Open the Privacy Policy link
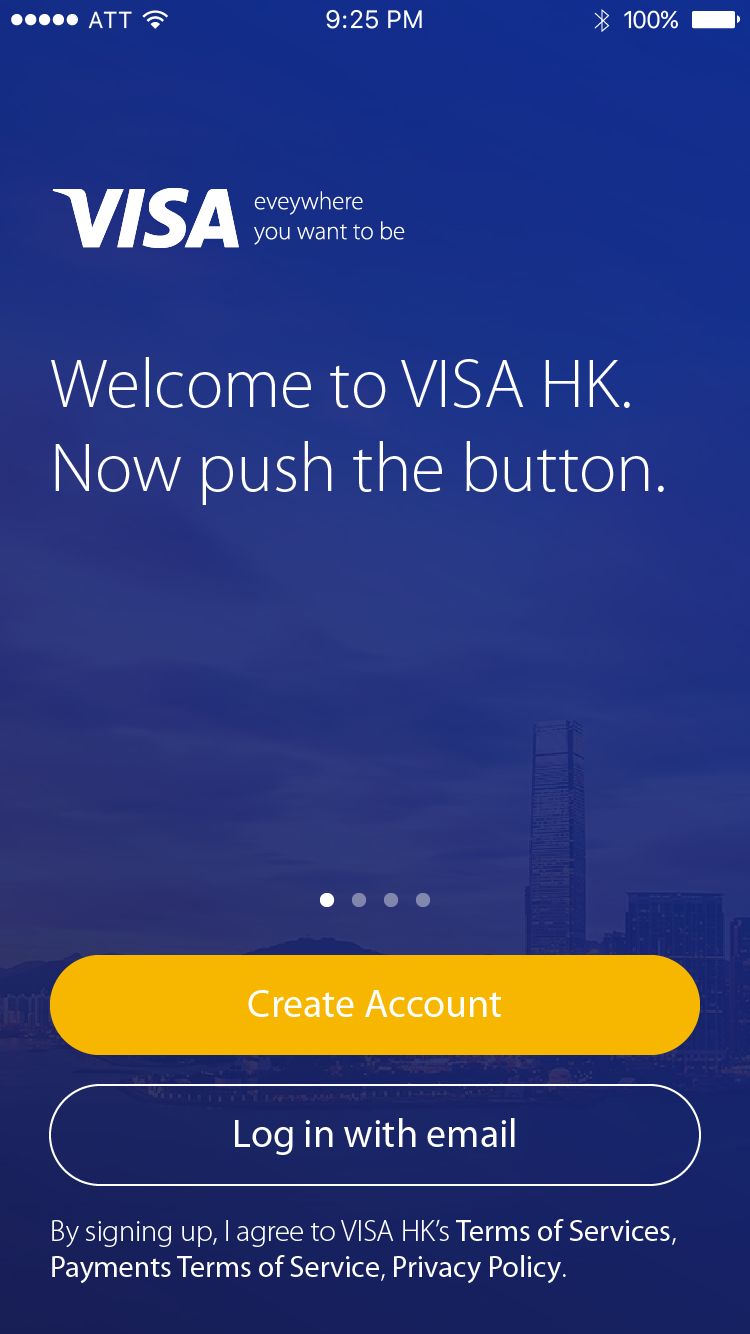 (476, 1268)
